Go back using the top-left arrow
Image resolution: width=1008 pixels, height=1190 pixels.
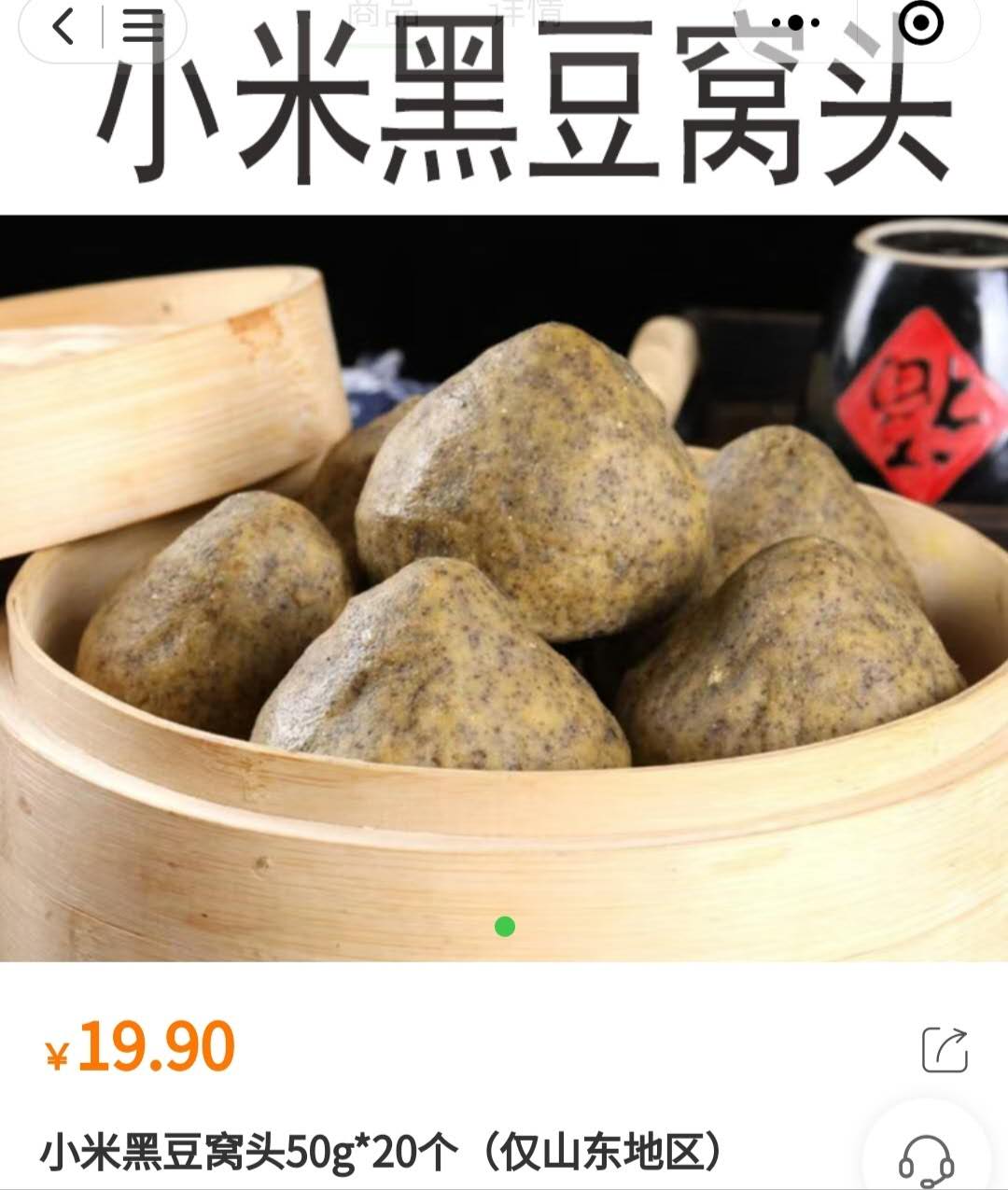point(63,28)
